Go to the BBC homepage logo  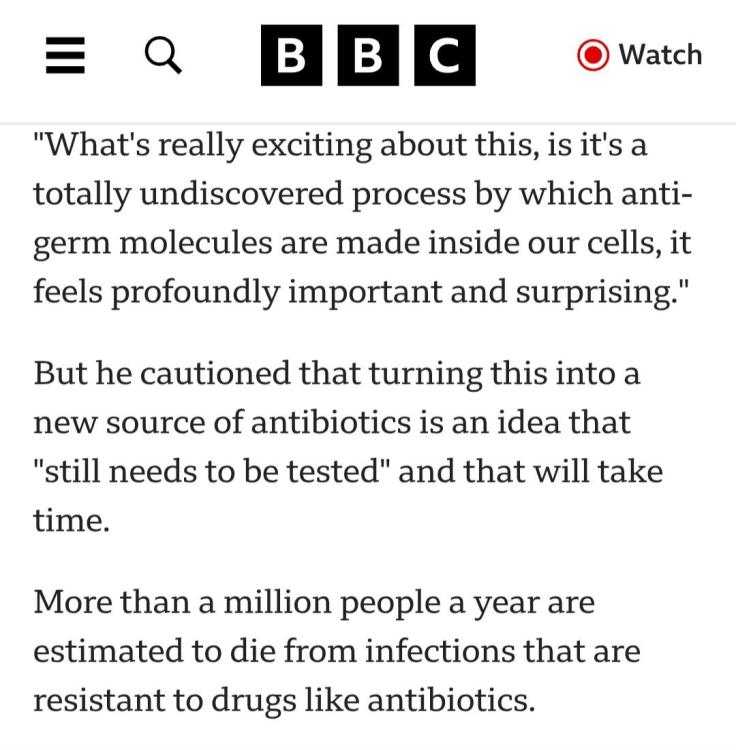(368, 55)
